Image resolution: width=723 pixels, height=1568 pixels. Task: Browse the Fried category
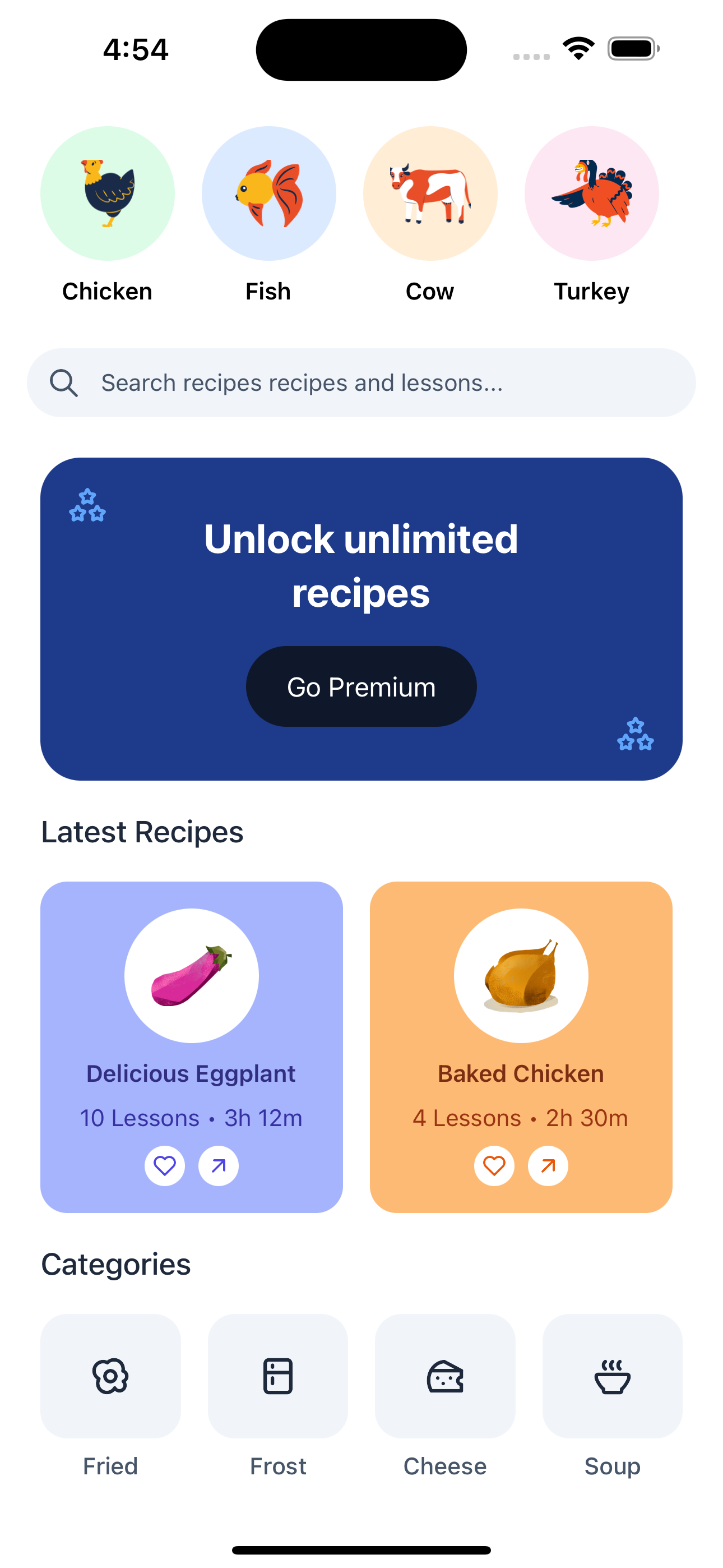[110, 1376]
